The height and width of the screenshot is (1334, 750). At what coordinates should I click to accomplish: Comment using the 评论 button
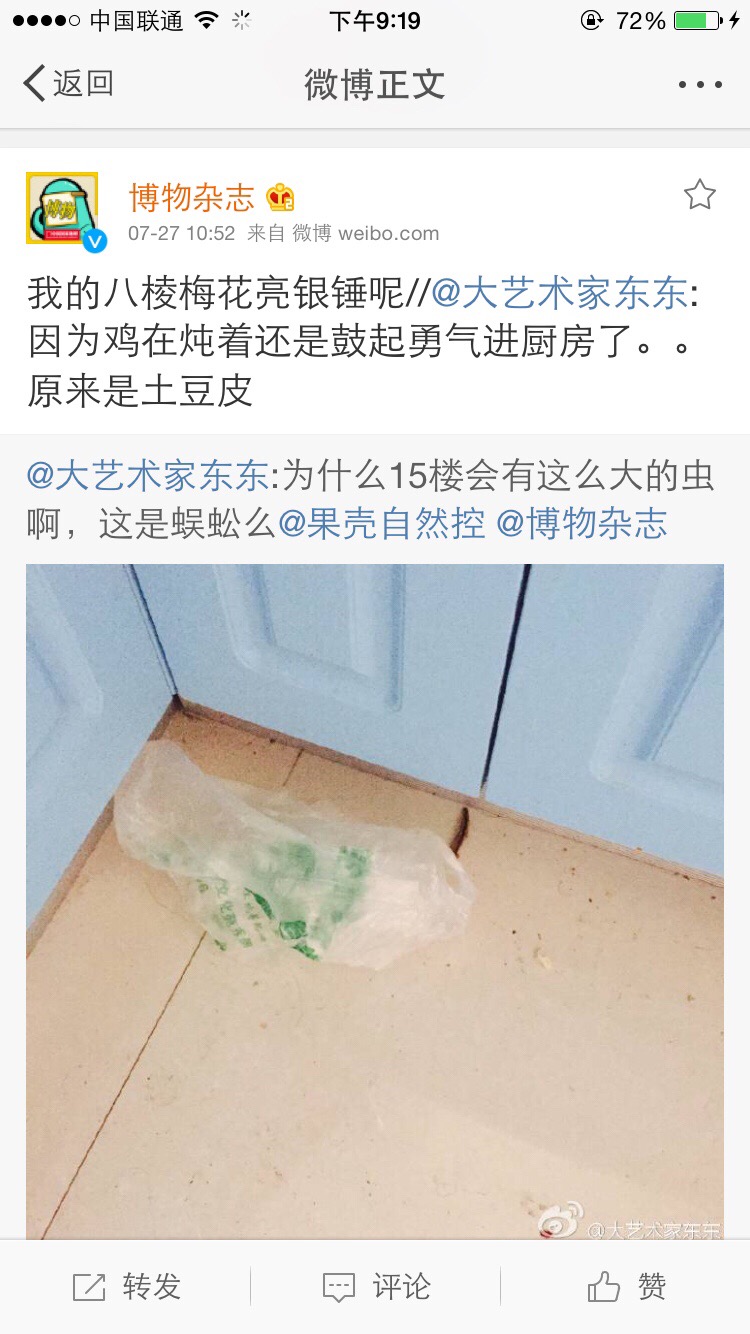376,1287
